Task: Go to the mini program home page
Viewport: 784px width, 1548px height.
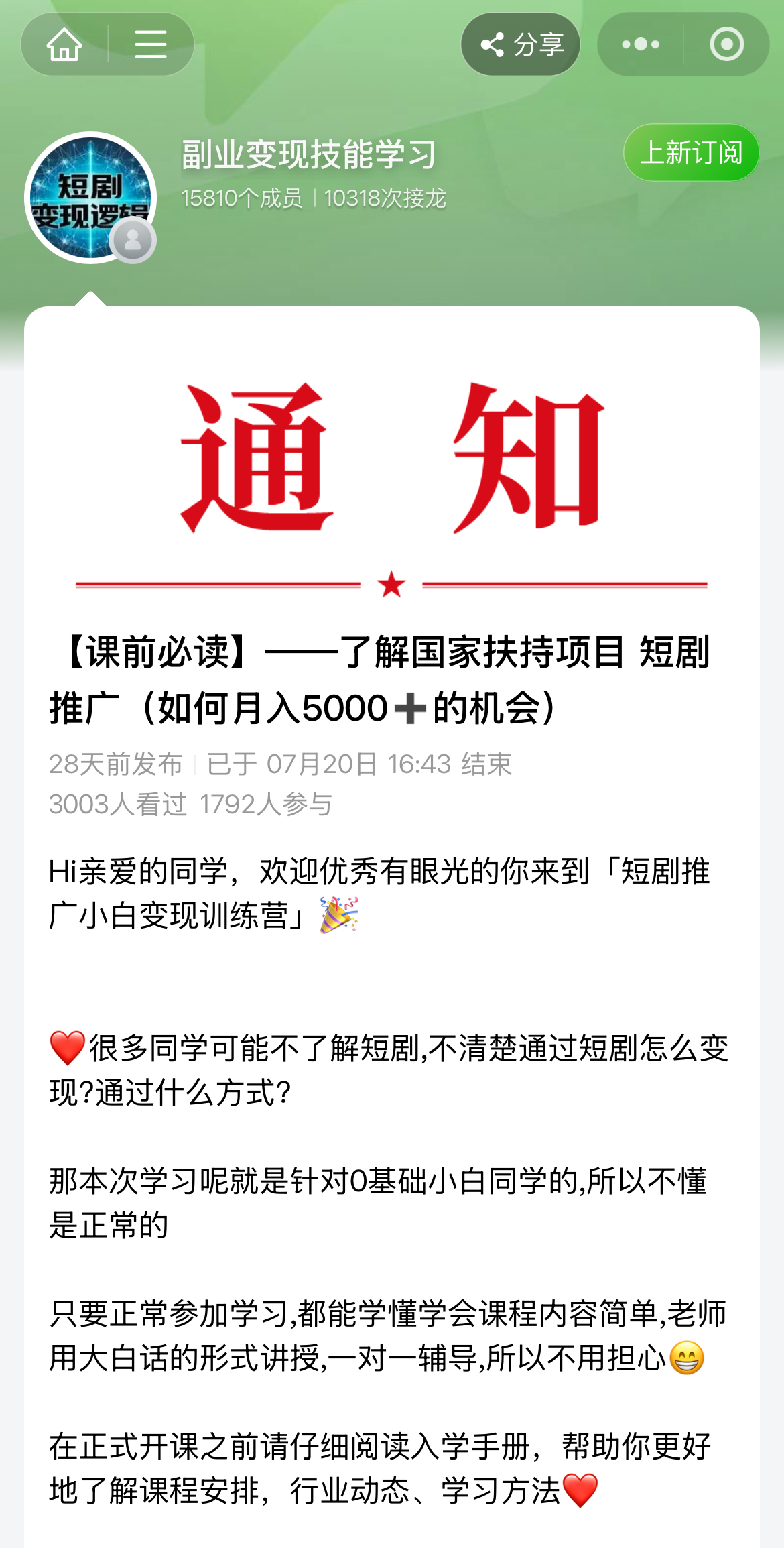Action: click(64, 44)
